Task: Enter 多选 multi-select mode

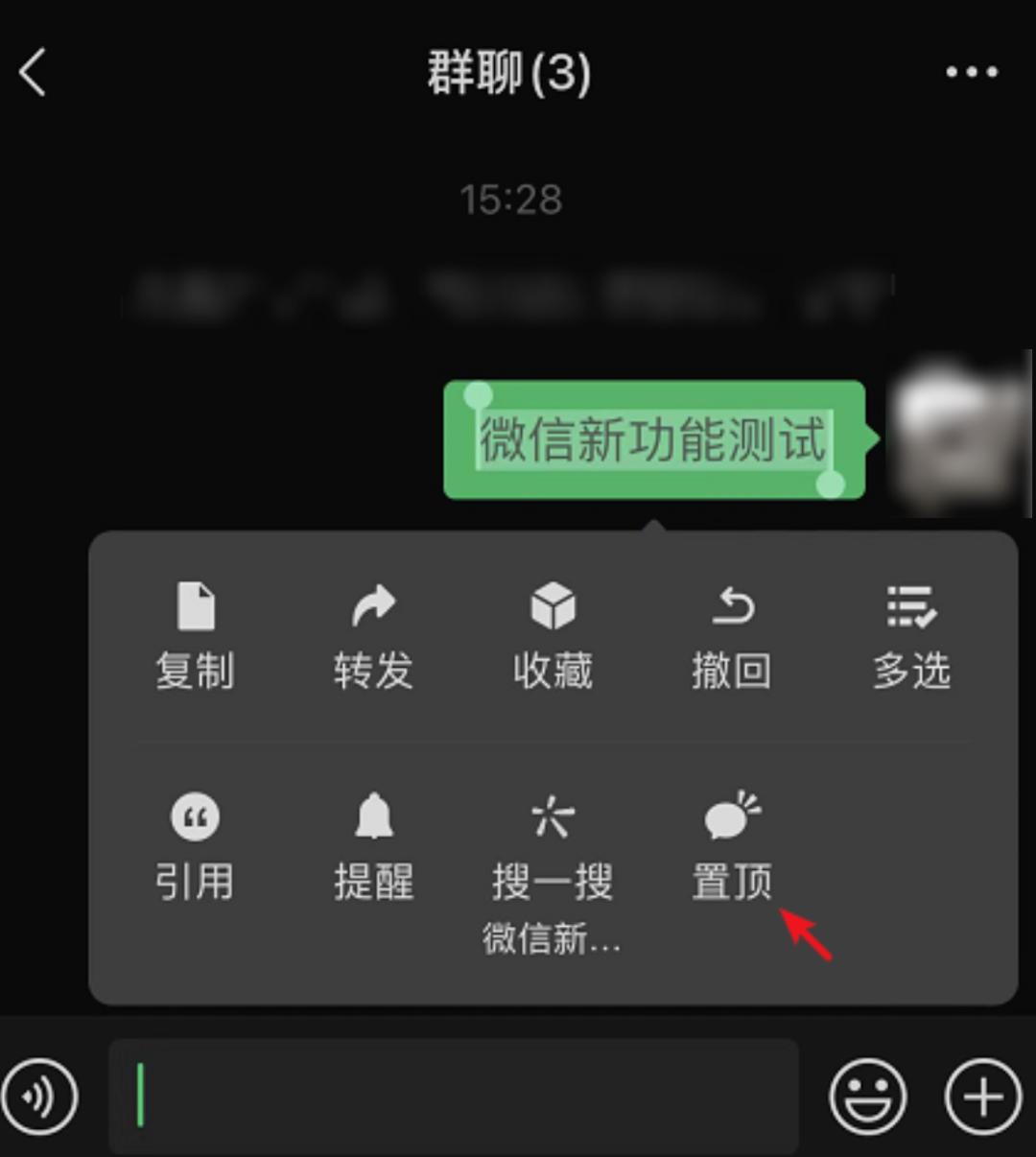Action: 910,635
